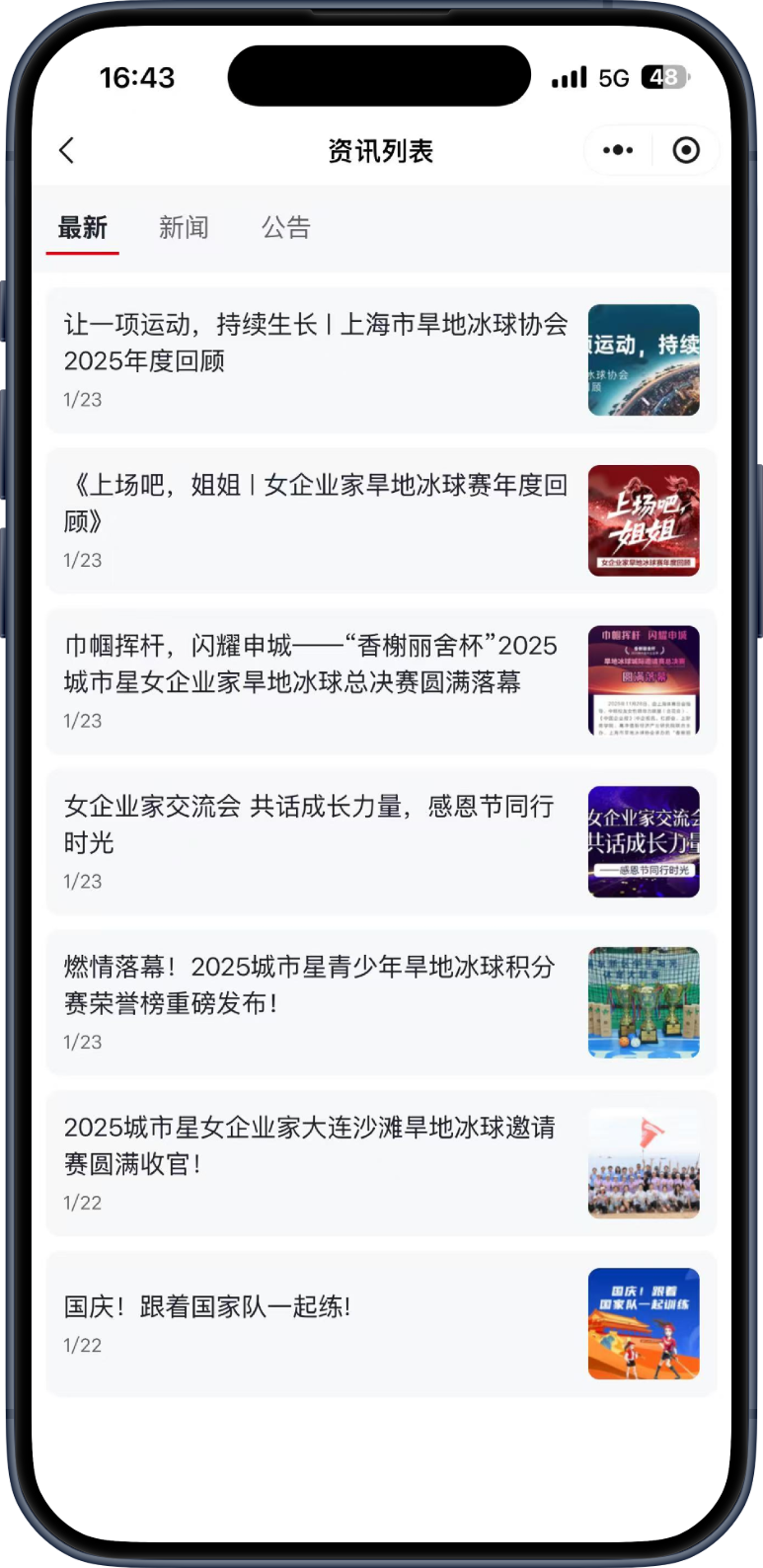The width and height of the screenshot is (763, 1568).
Task: Tap the capsule close/exit circle icon
Action: [x=687, y=150]
